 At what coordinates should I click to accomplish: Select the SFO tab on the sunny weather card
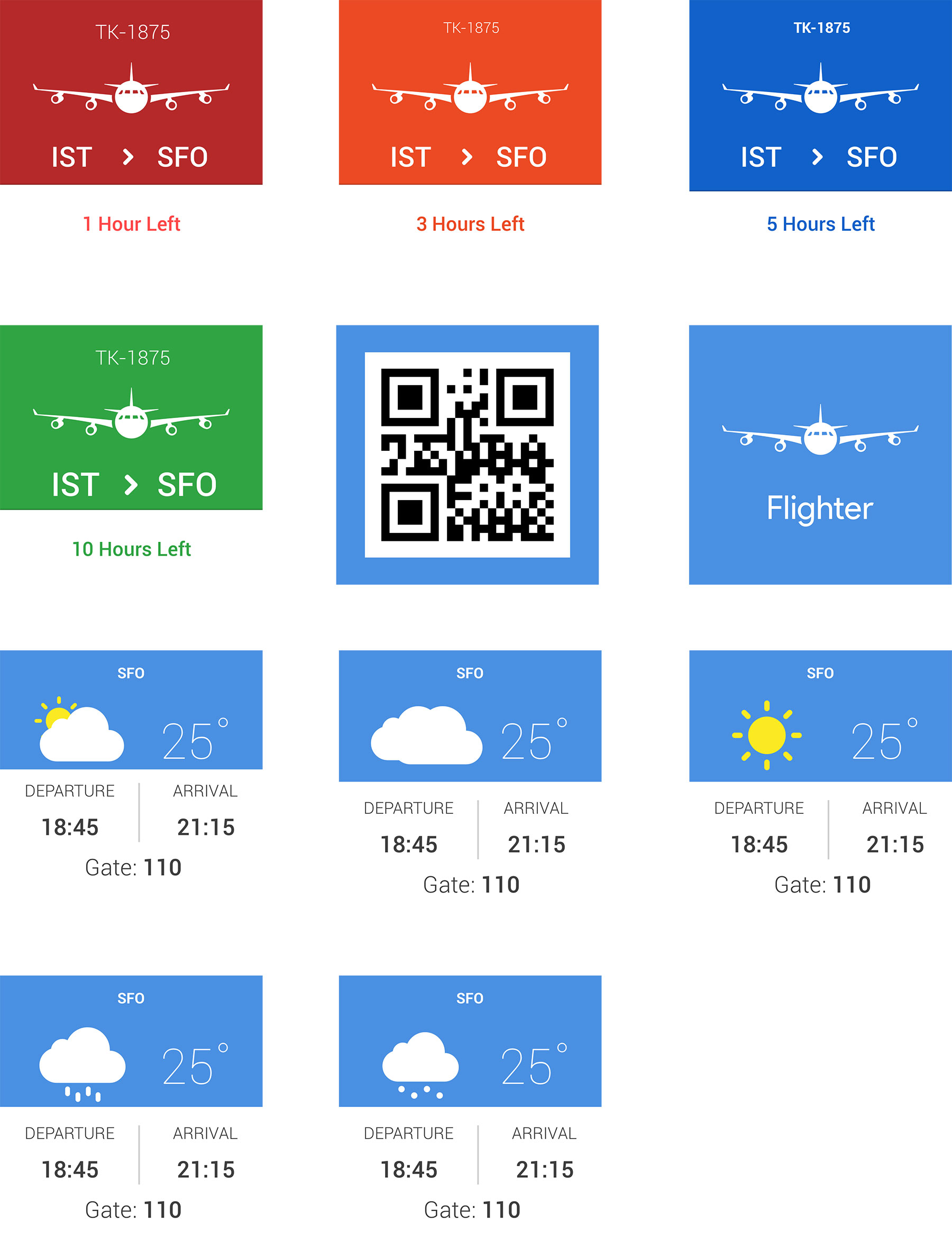[819, 673]
